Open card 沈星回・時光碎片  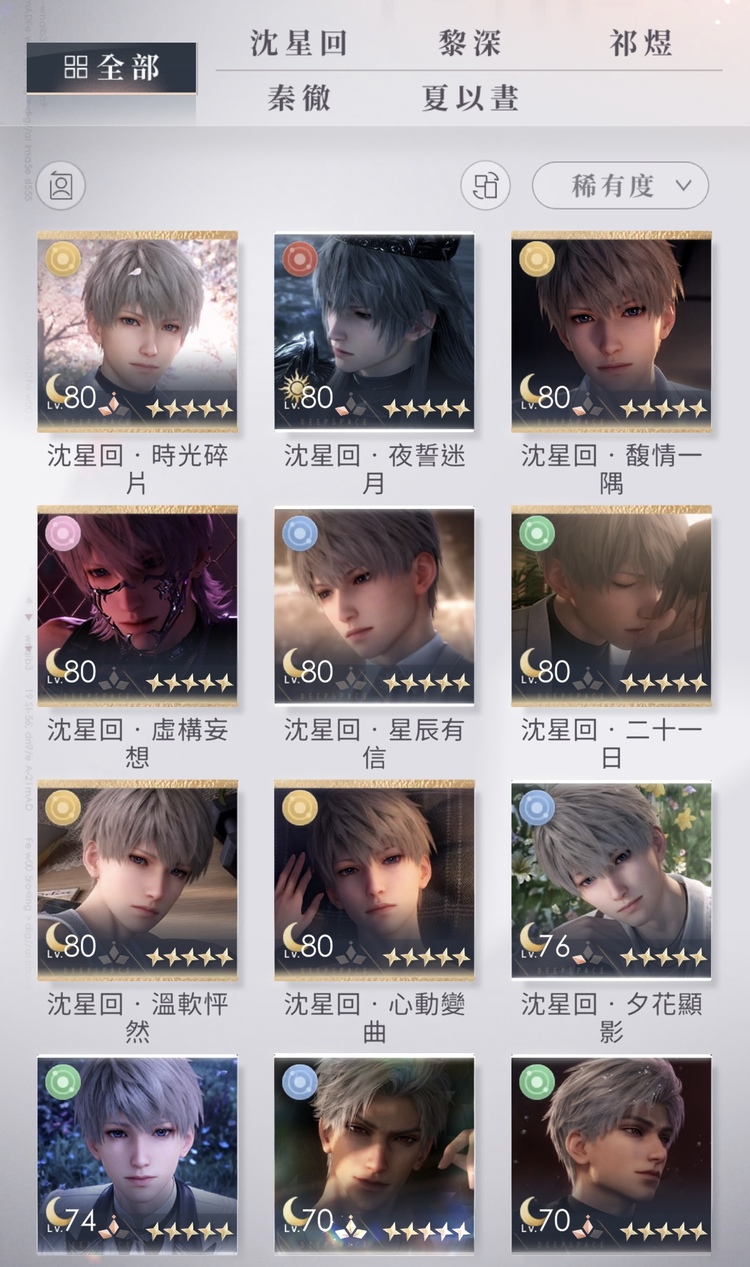[x=137, y=331]
